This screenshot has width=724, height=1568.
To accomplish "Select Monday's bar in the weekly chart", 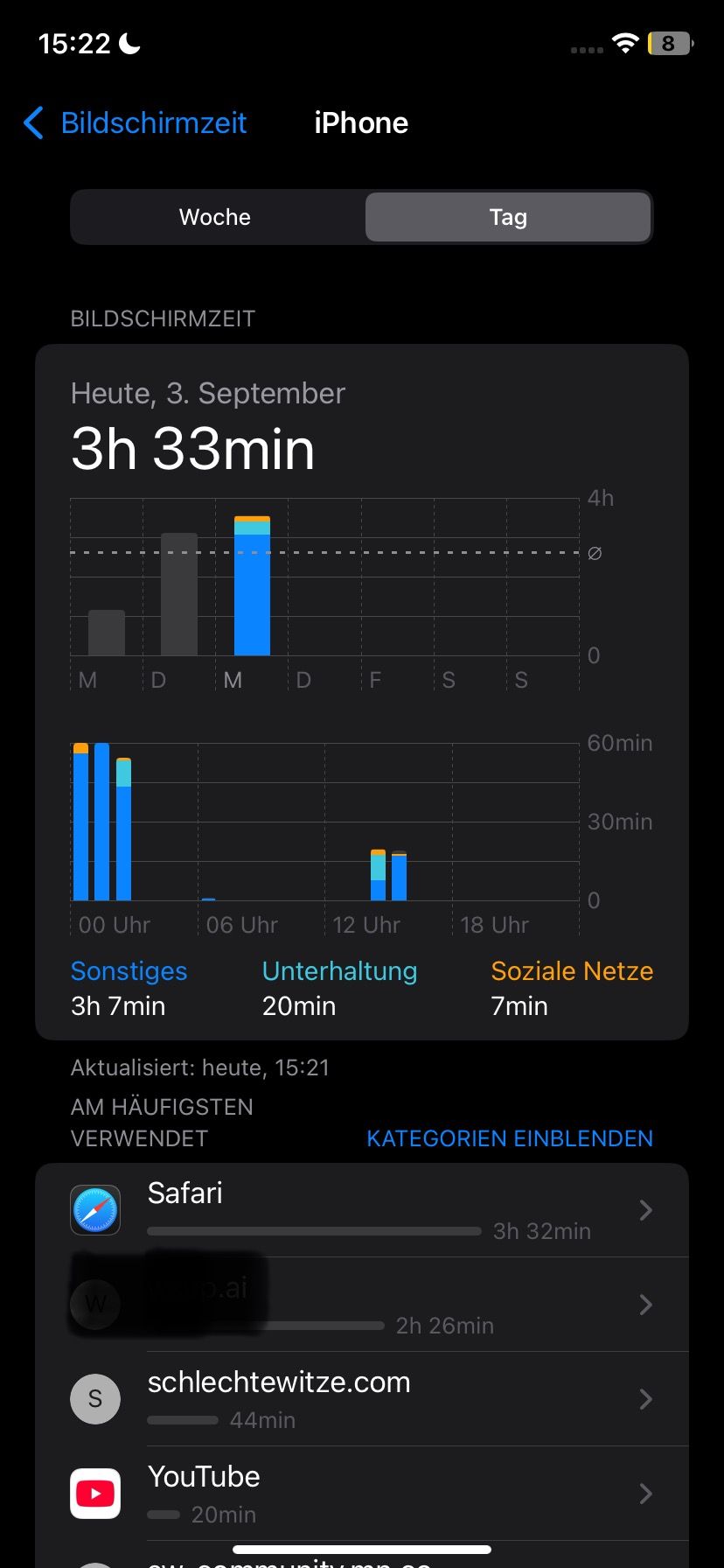I will click(107, 632).
